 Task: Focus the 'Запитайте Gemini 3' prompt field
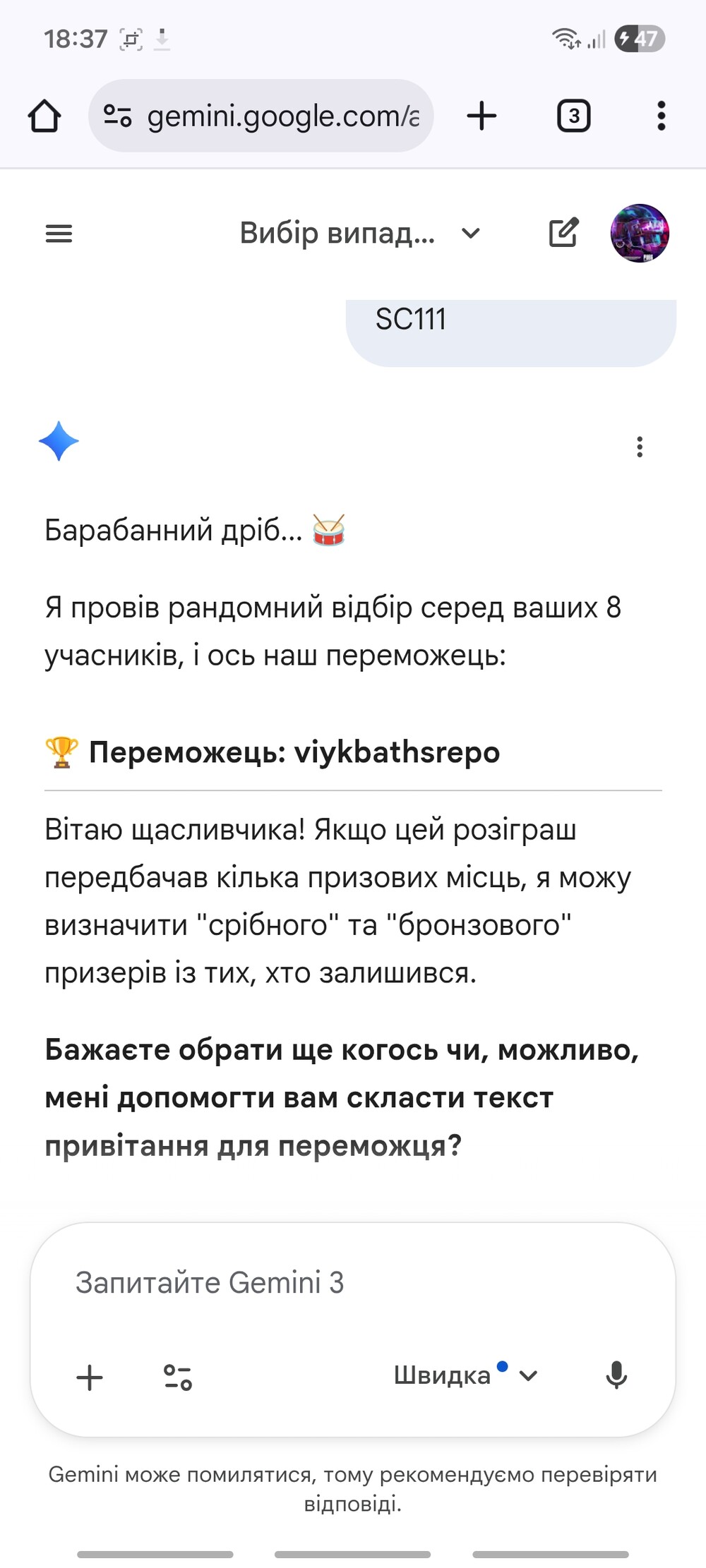pyautogui.click(x=318, y=1283)
